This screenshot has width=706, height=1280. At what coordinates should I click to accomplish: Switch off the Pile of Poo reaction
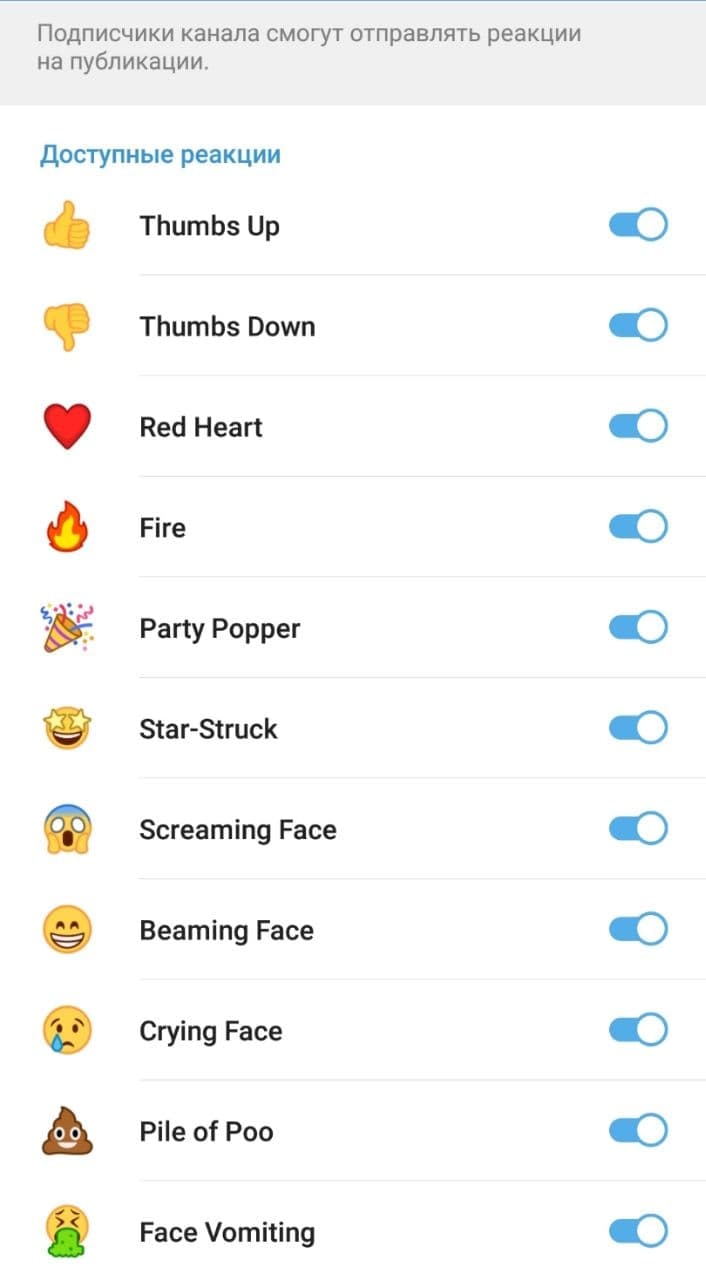[638, 1131]
